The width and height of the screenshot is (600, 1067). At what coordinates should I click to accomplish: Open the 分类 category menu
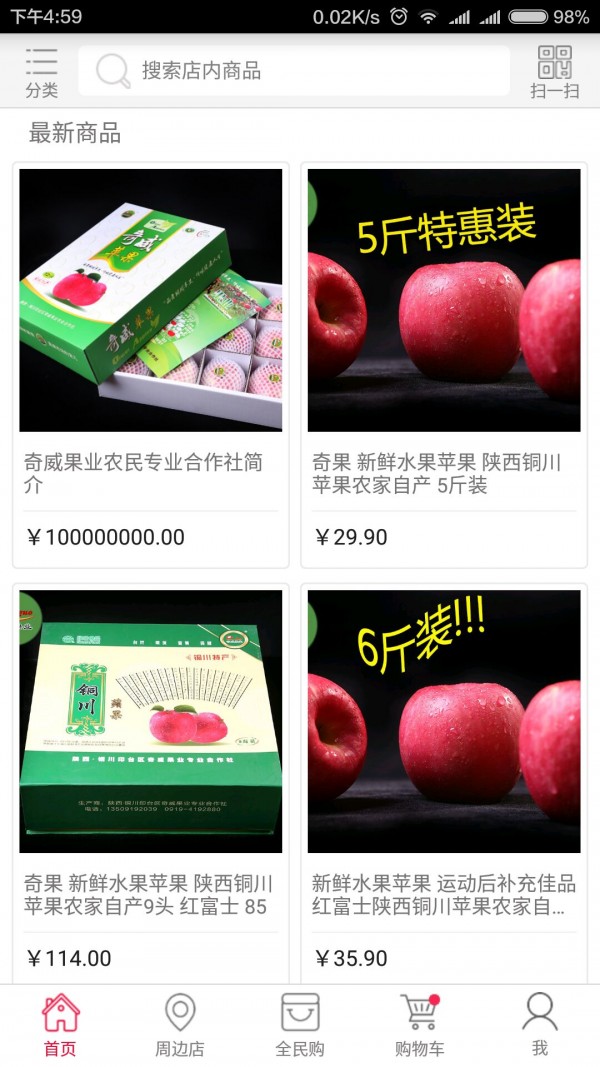41,72
